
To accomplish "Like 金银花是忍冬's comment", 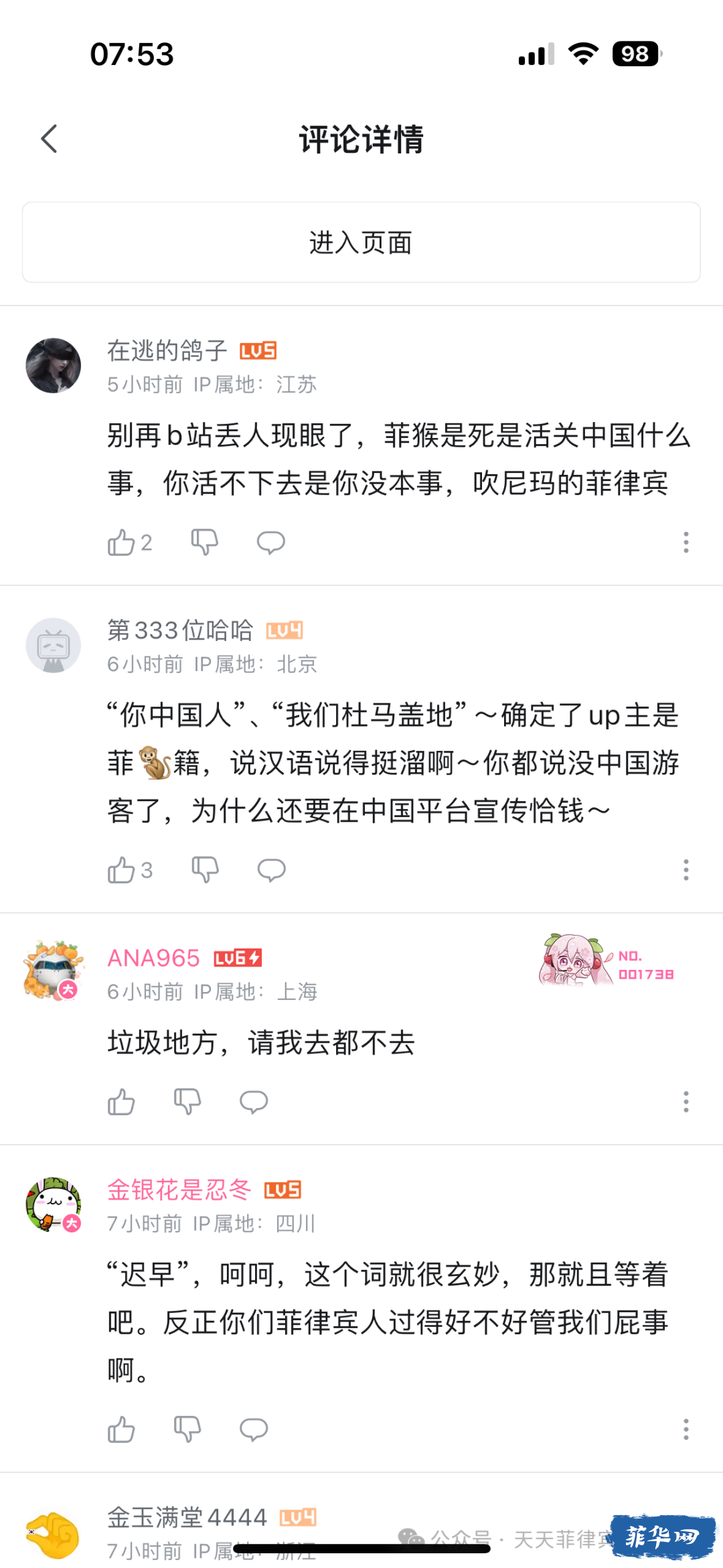I will [x=121, y=1429].
